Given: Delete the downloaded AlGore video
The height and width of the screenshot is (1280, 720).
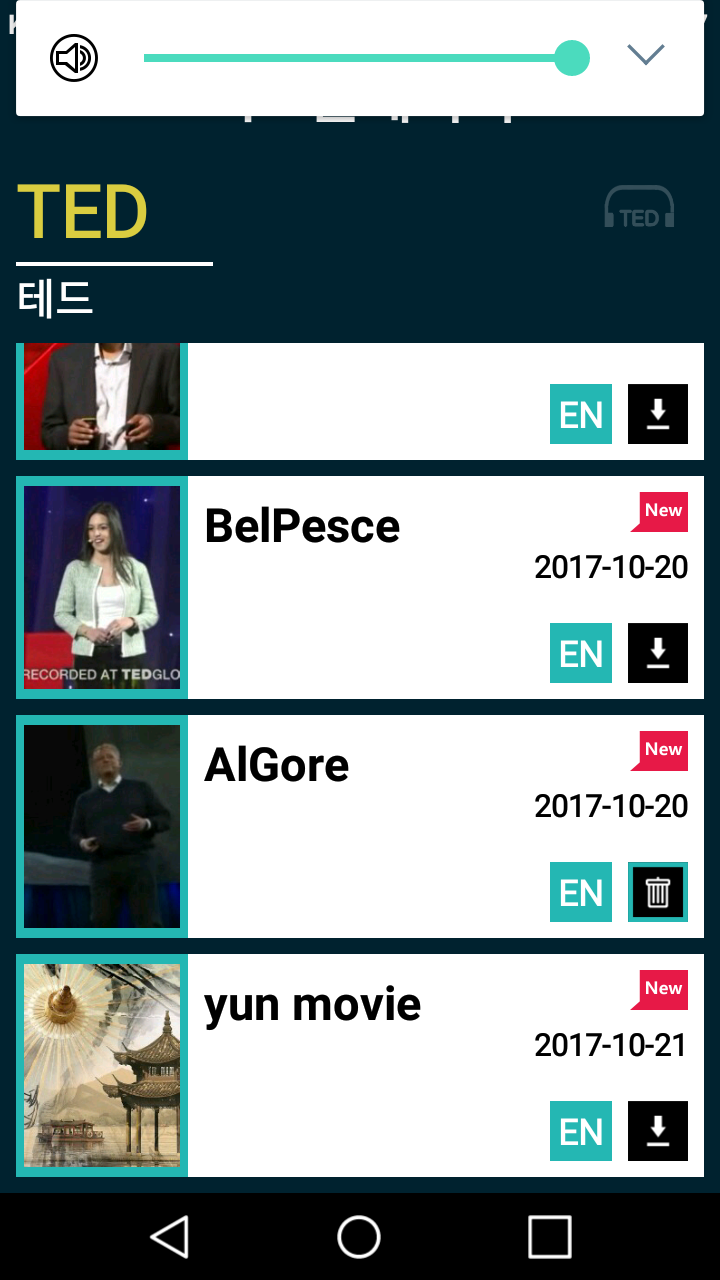Looking at the screenshot, I should pos(657,892).
